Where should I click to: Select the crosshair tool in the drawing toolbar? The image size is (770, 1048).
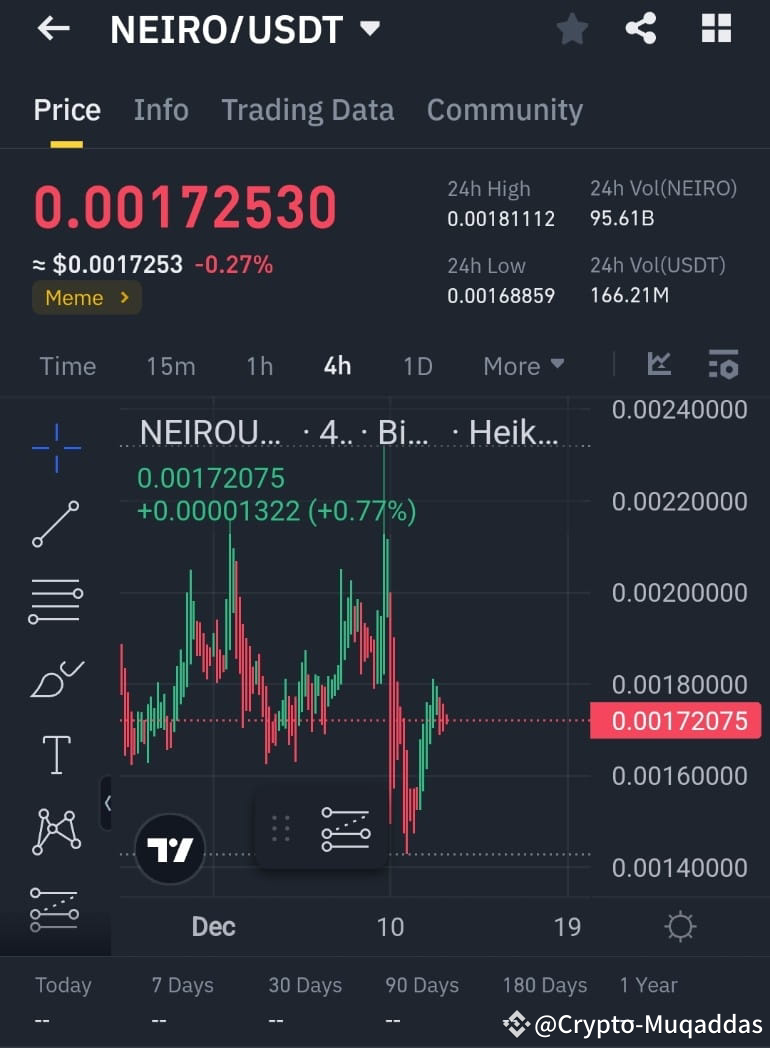coord(55,448)
